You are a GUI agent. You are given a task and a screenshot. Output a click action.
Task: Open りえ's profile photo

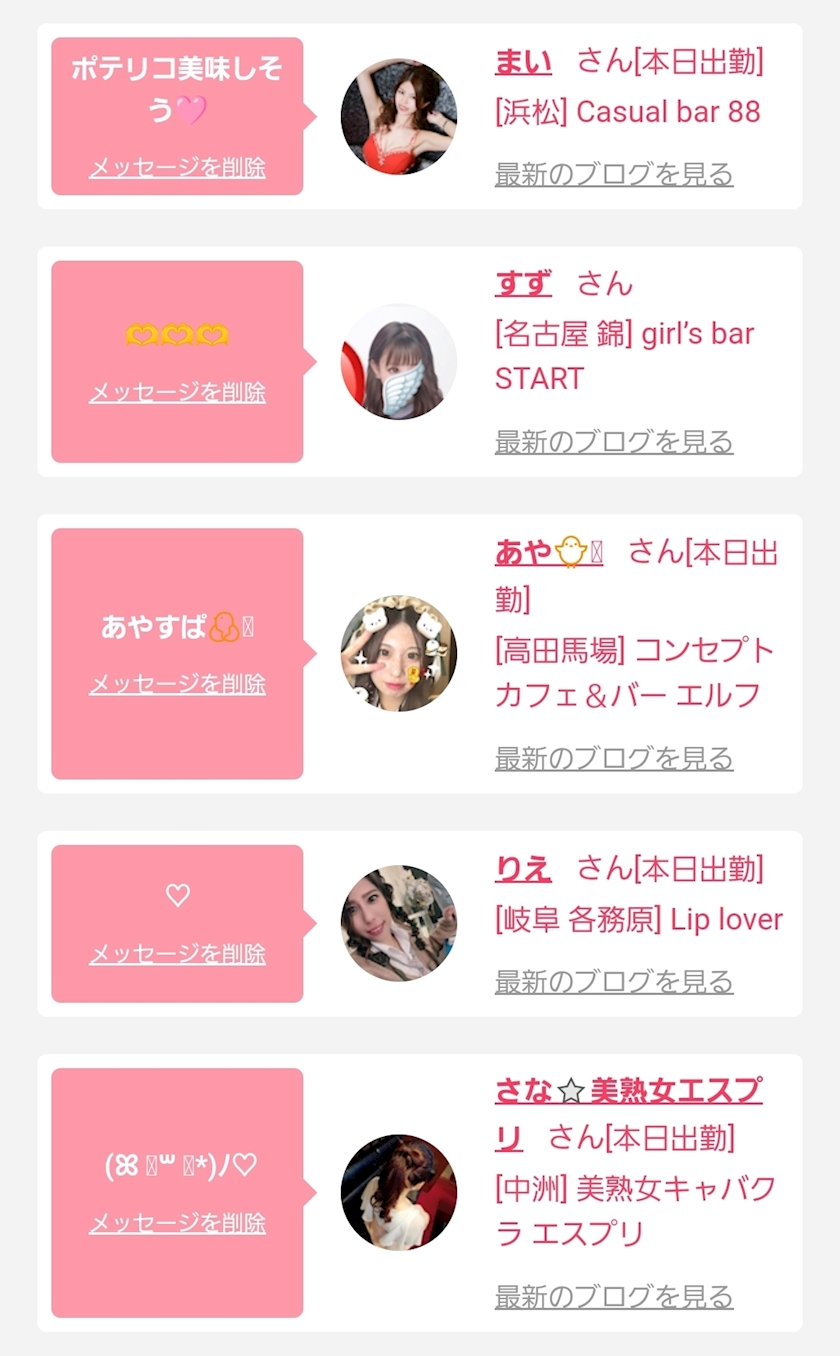click(x=398, y=923)
